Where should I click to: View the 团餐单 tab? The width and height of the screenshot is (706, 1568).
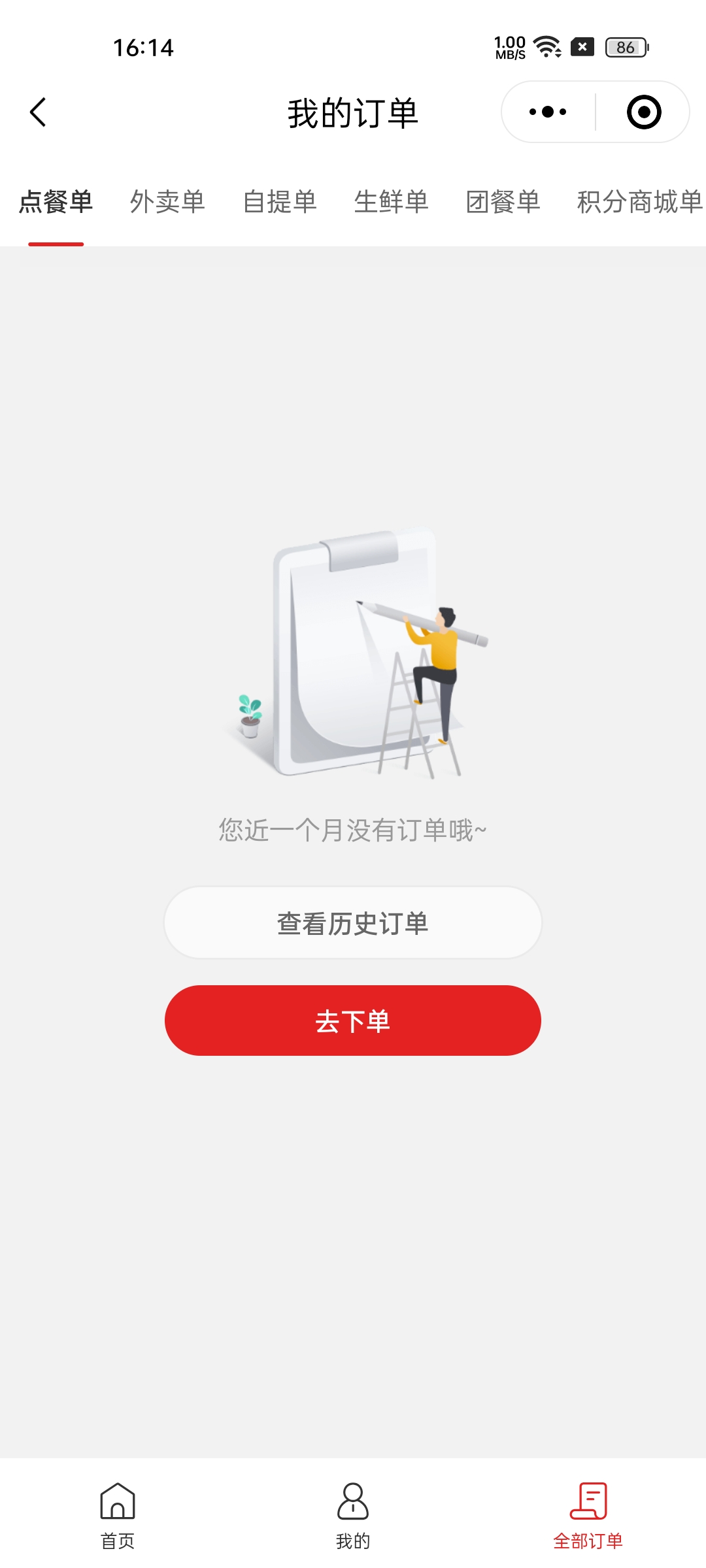tap(503, 202)
